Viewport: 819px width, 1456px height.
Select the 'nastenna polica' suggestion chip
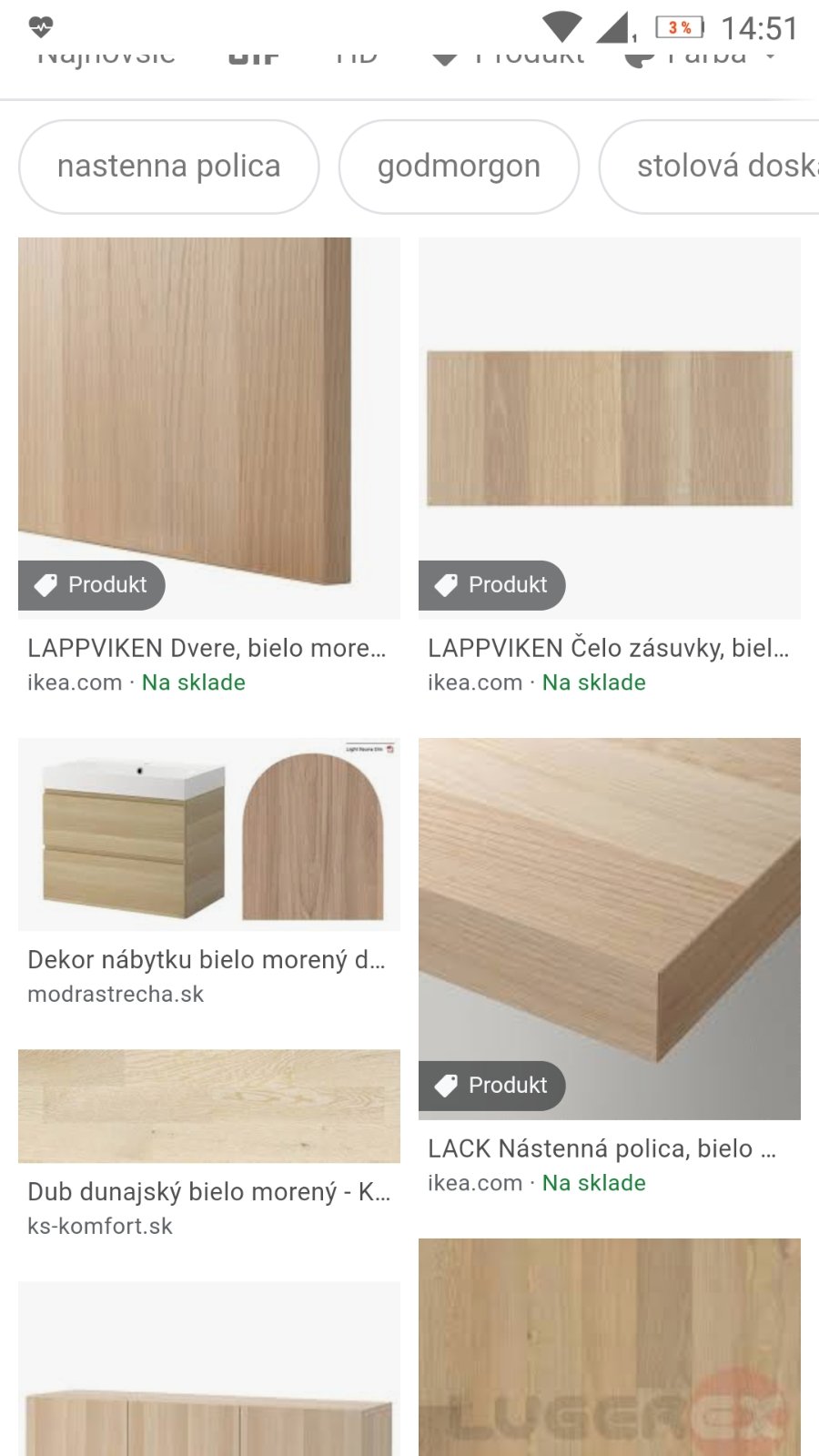click(x=168, y=167)
